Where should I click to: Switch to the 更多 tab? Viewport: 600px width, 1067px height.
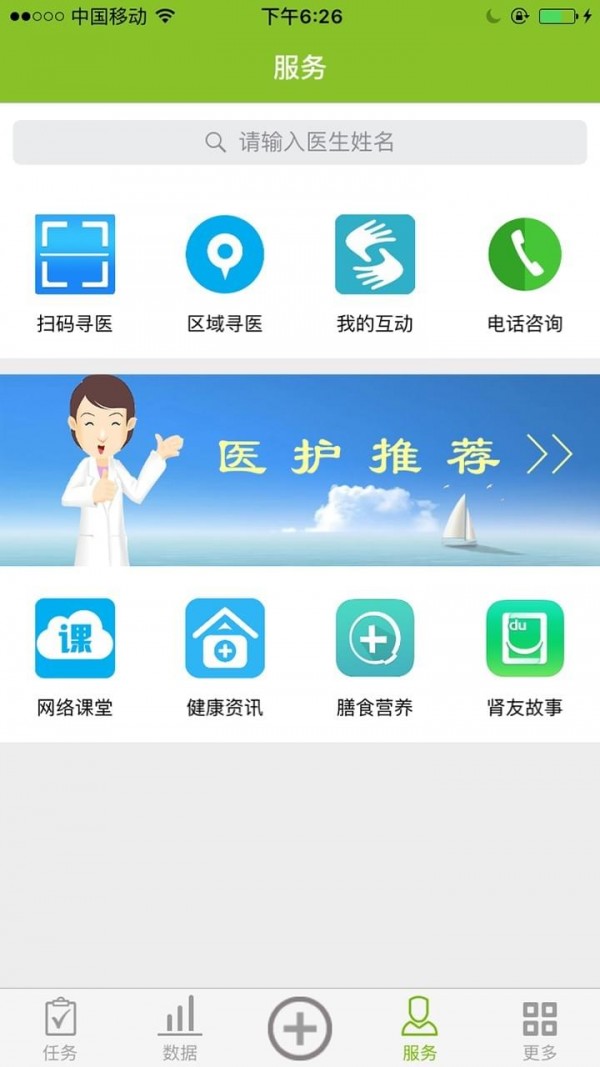coord(540,1028)
